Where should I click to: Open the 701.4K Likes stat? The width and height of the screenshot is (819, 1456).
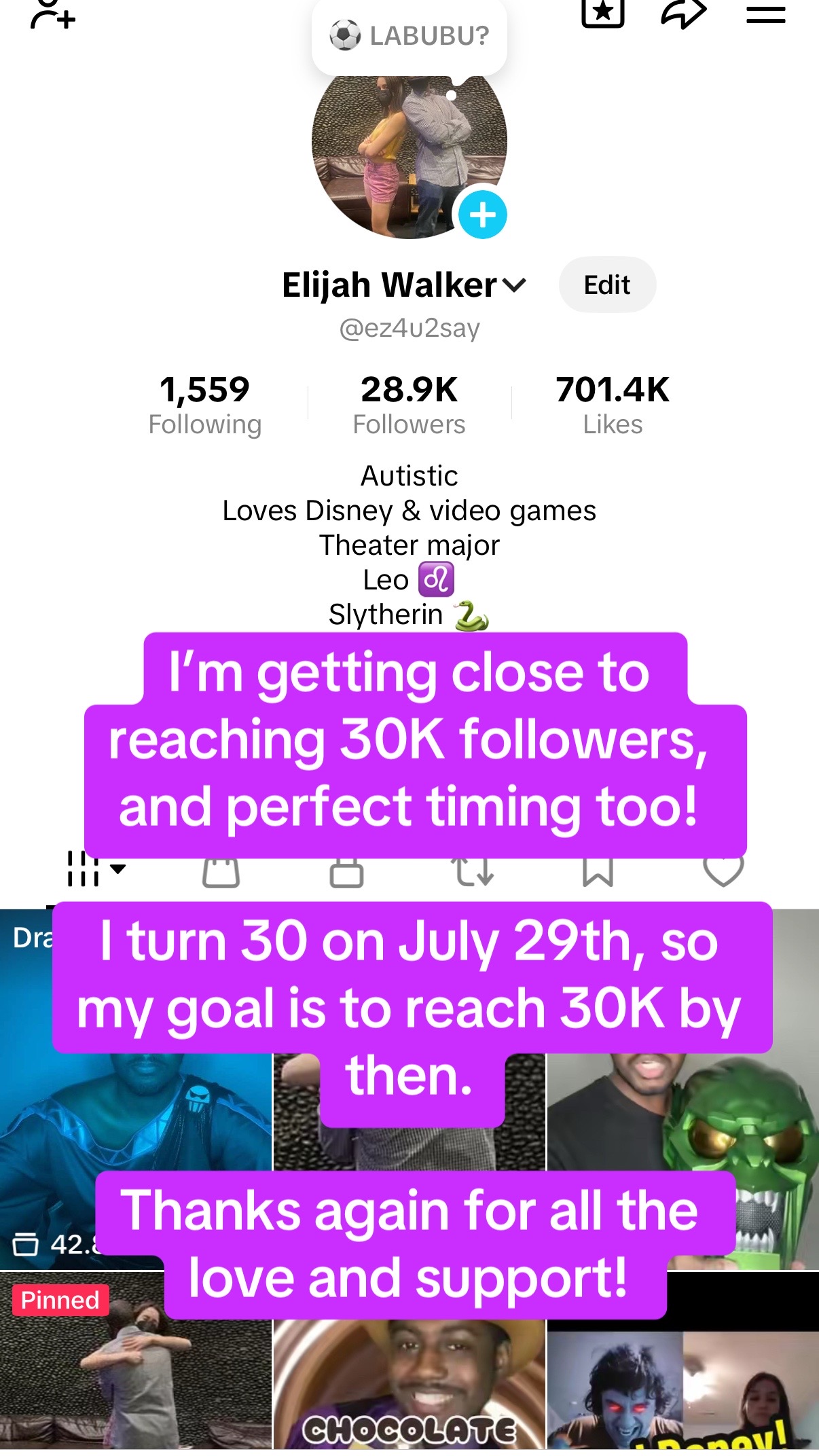coord(613,405)
